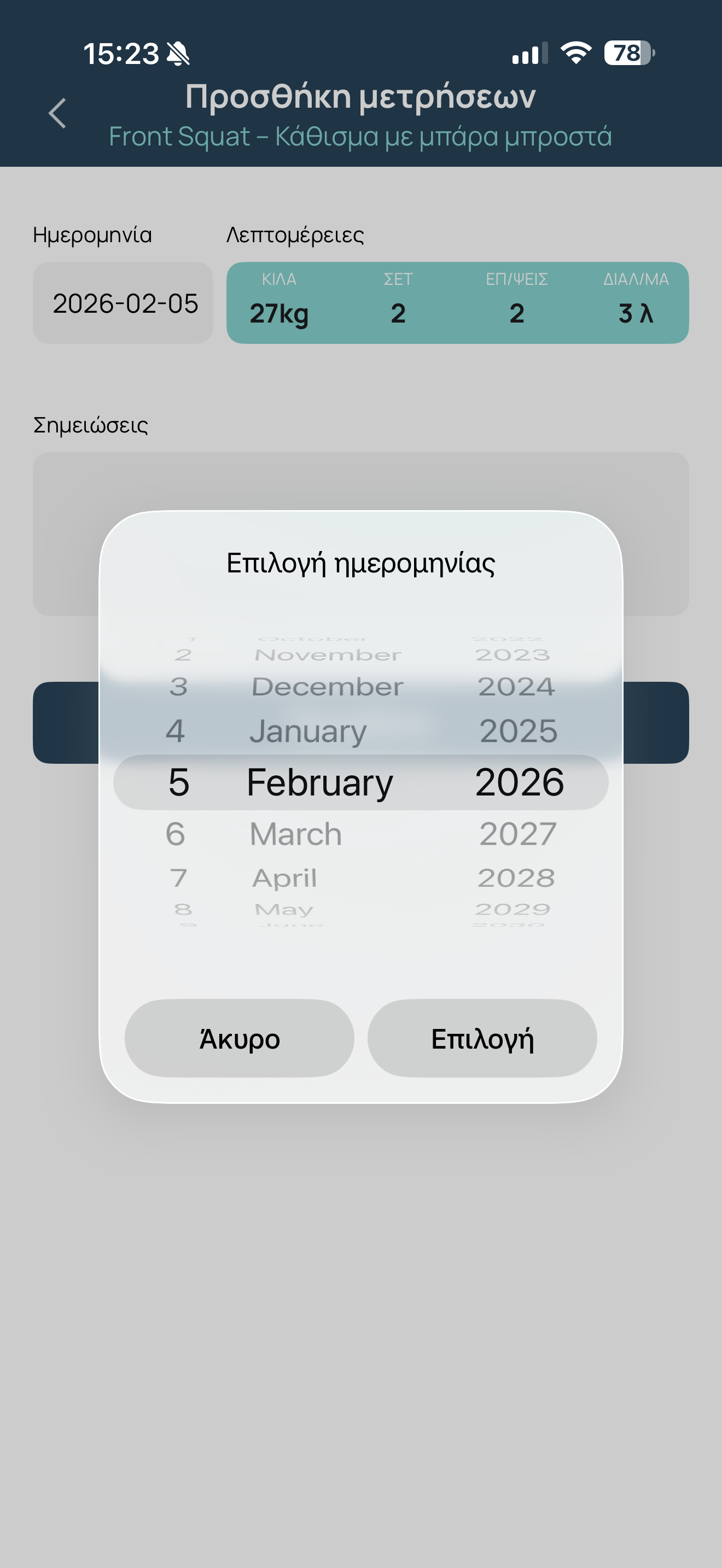Select day 6 in the picker
This screenshot has width=722, height=1568.
pos(176,834)
